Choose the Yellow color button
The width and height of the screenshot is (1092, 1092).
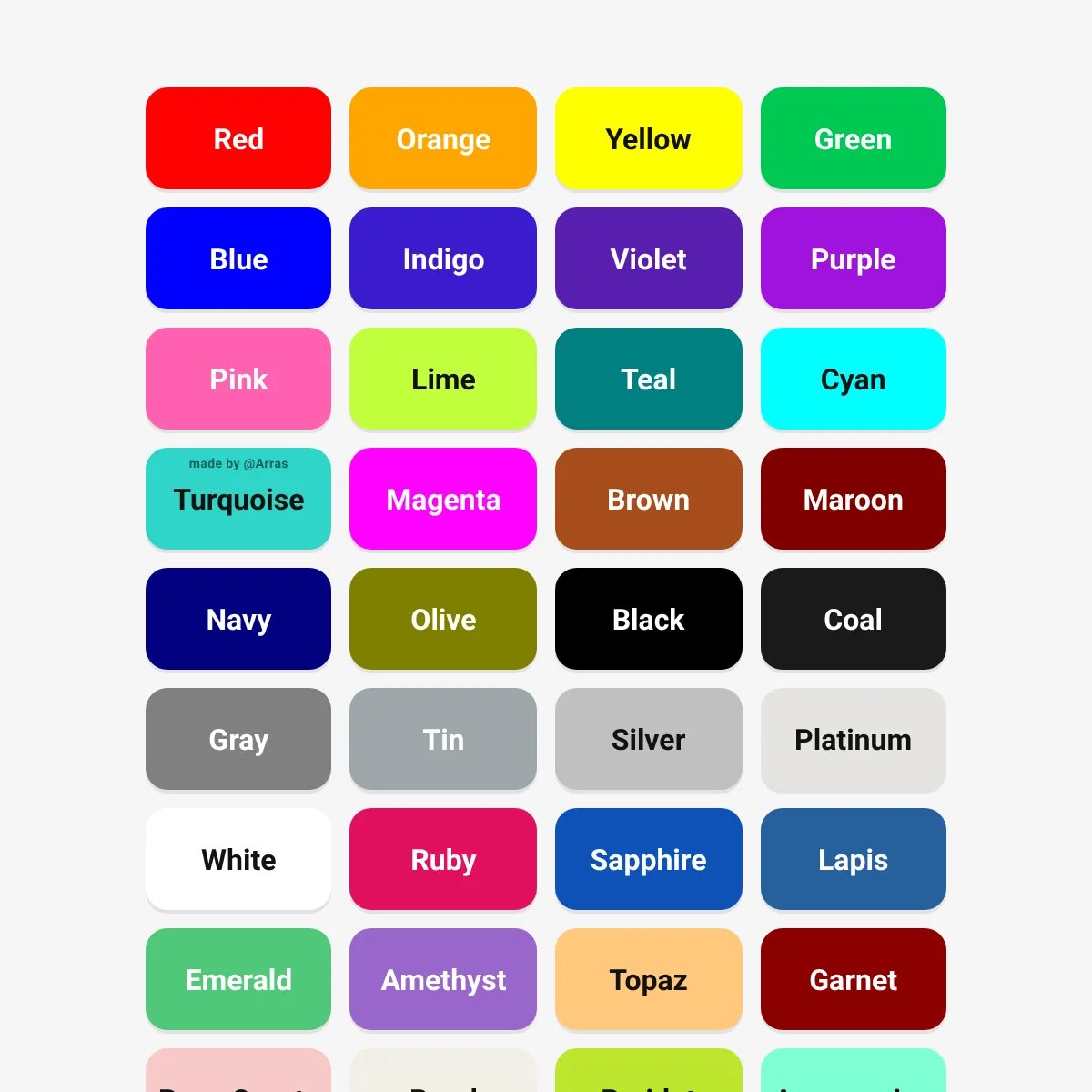click(649, 138)
